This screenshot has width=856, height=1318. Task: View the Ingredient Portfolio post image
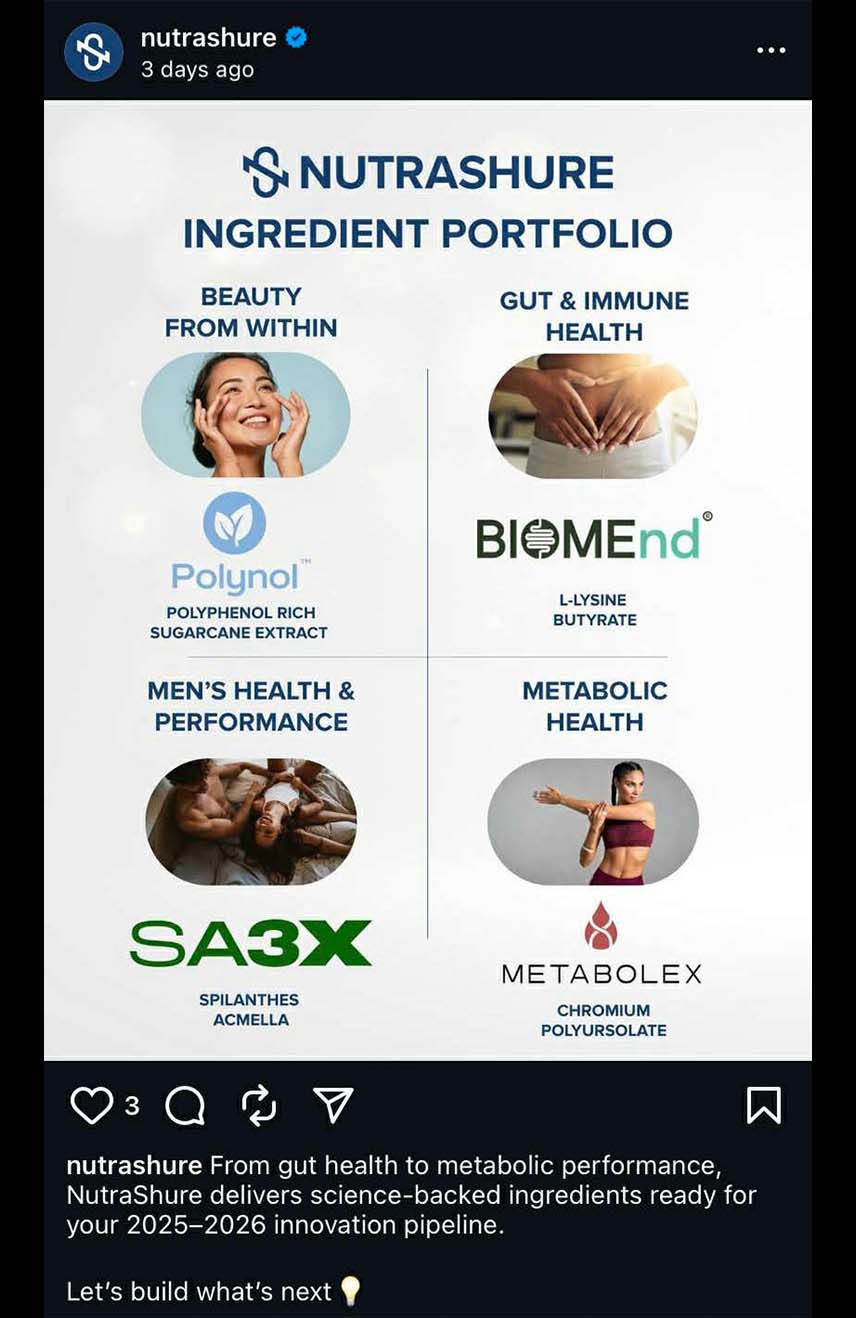pyautogui.click(x=428, y=580)
